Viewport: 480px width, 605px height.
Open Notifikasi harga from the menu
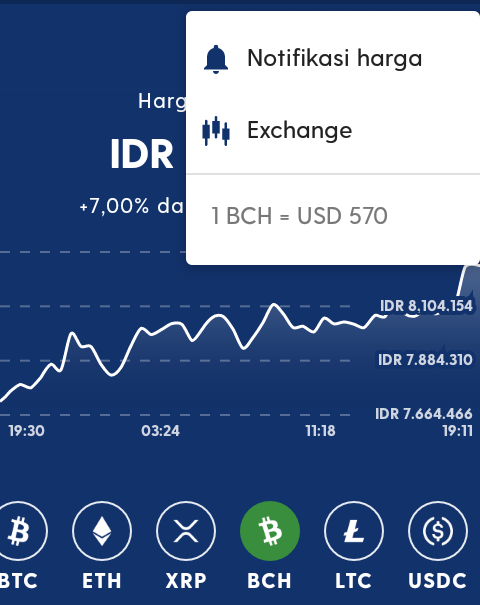point(333,59)
